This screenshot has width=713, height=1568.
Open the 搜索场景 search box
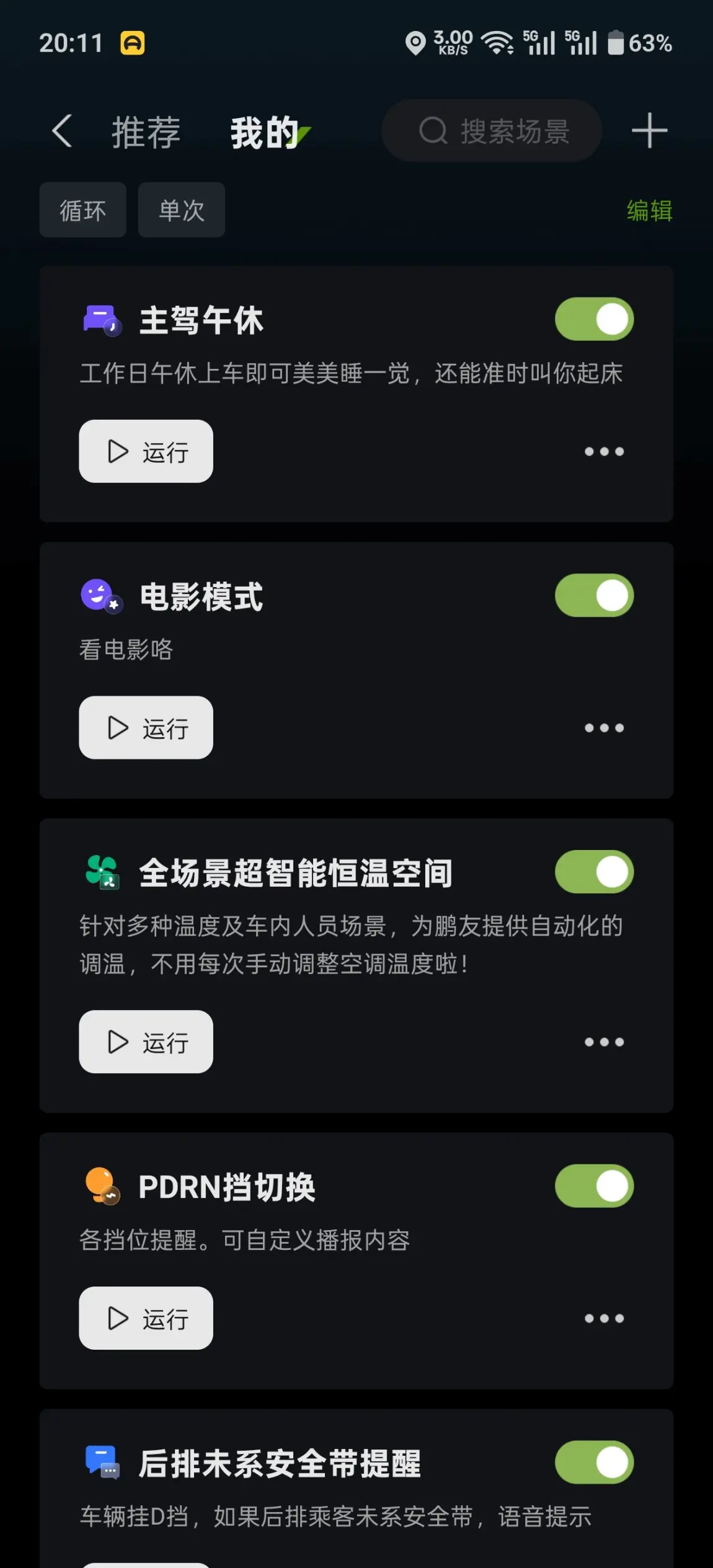492,131
